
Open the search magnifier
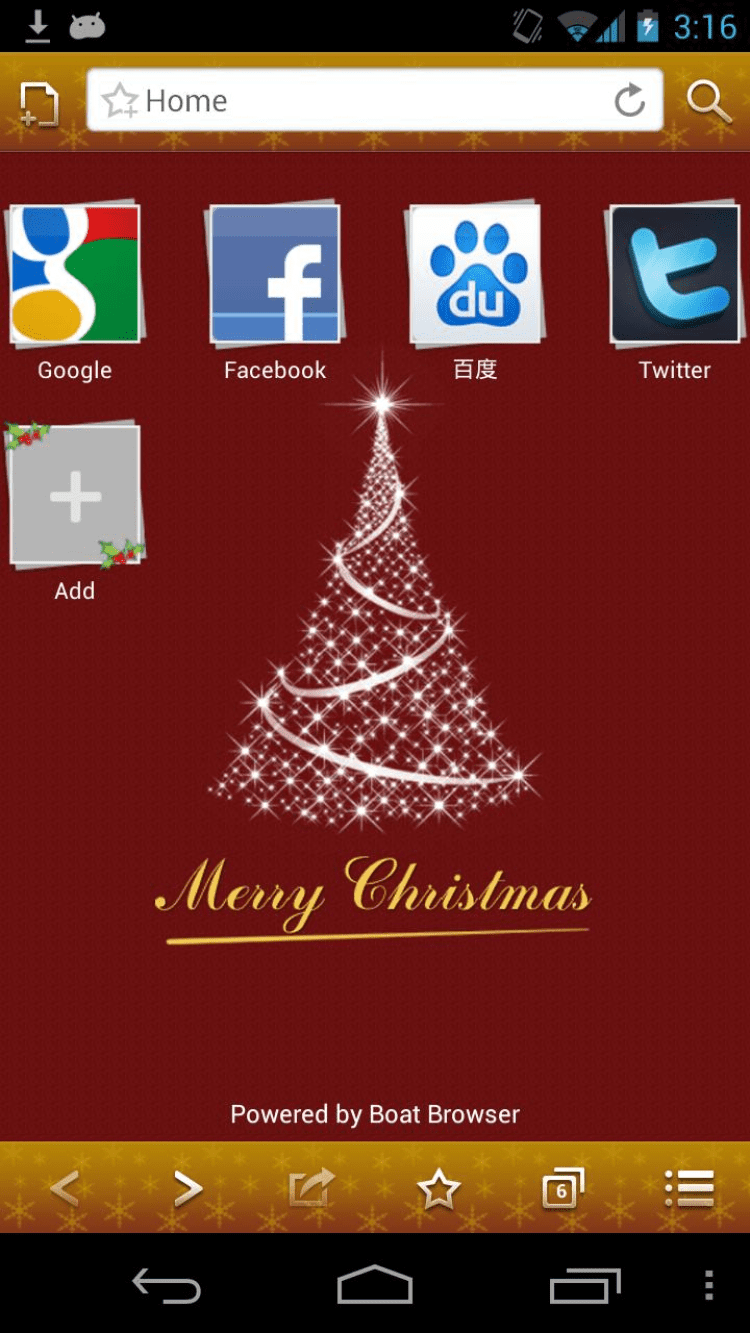point(708,101)
